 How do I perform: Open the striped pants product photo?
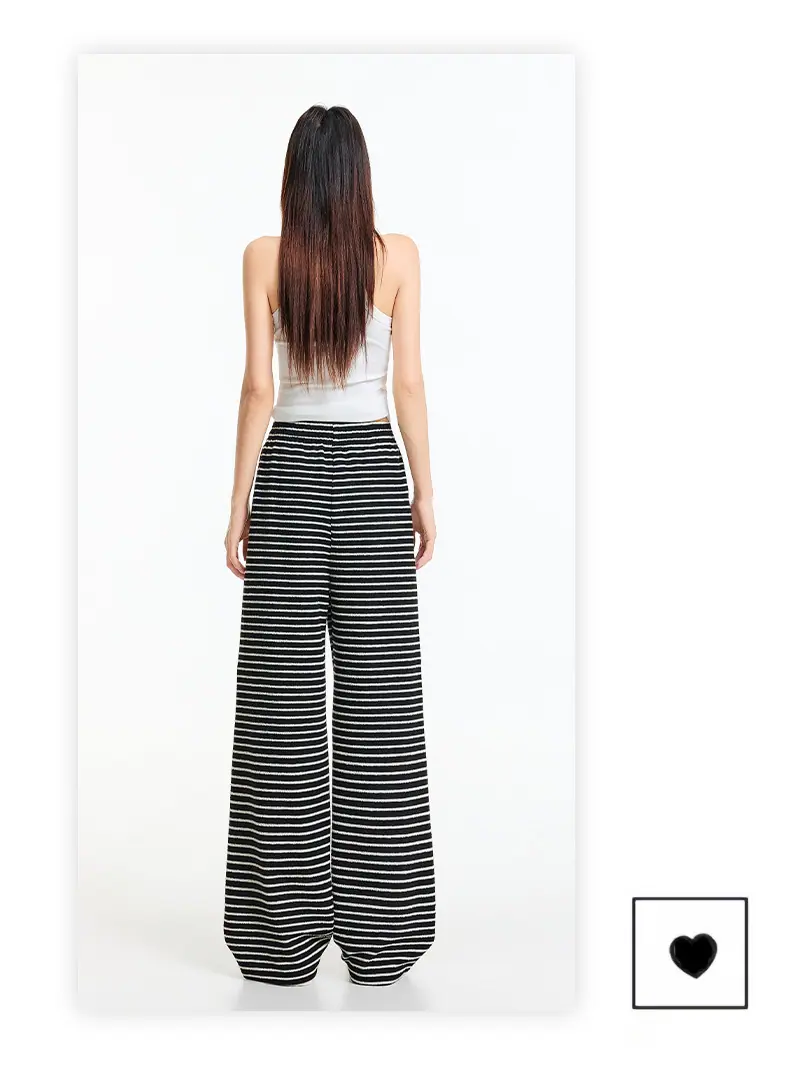coord(326,533)
